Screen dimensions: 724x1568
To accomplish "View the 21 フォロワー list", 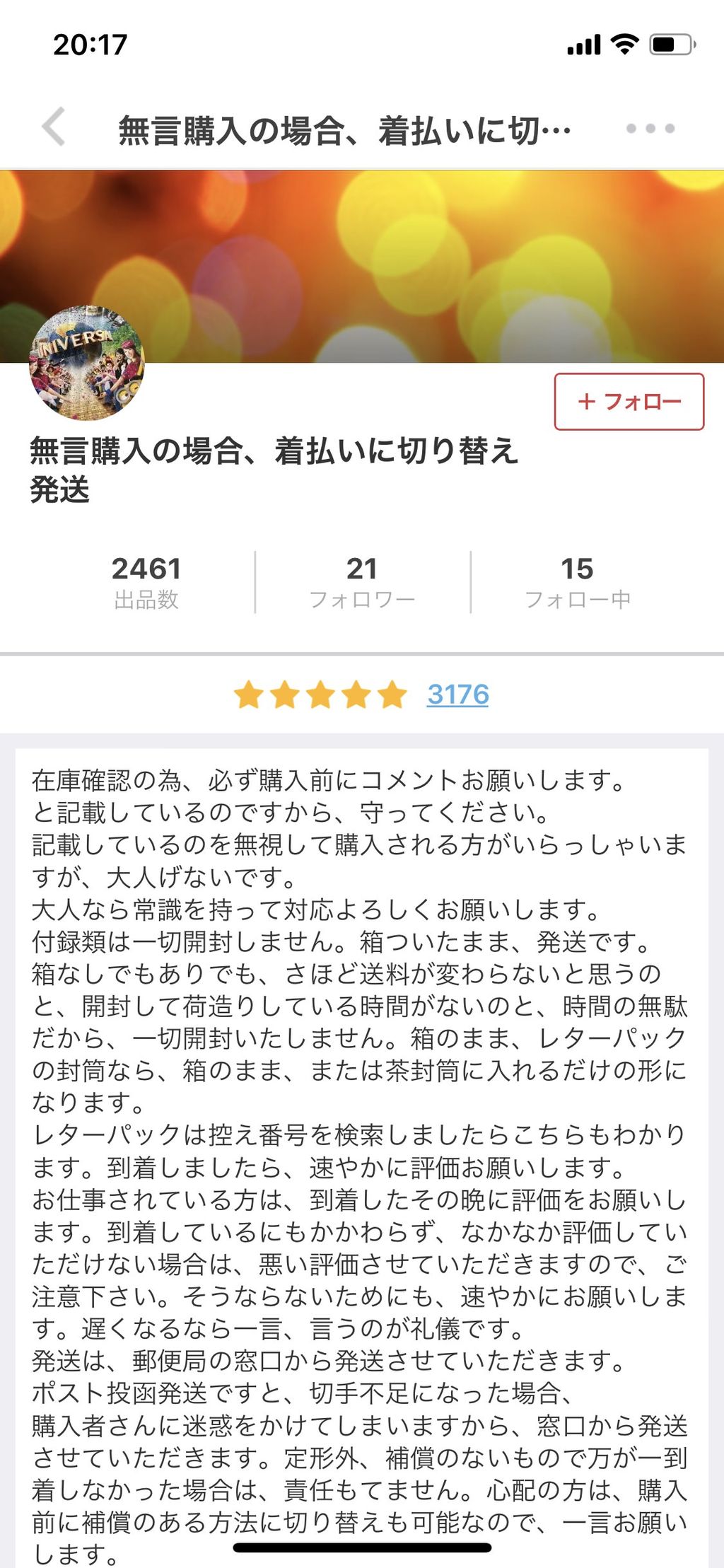I will coord(361,582).
